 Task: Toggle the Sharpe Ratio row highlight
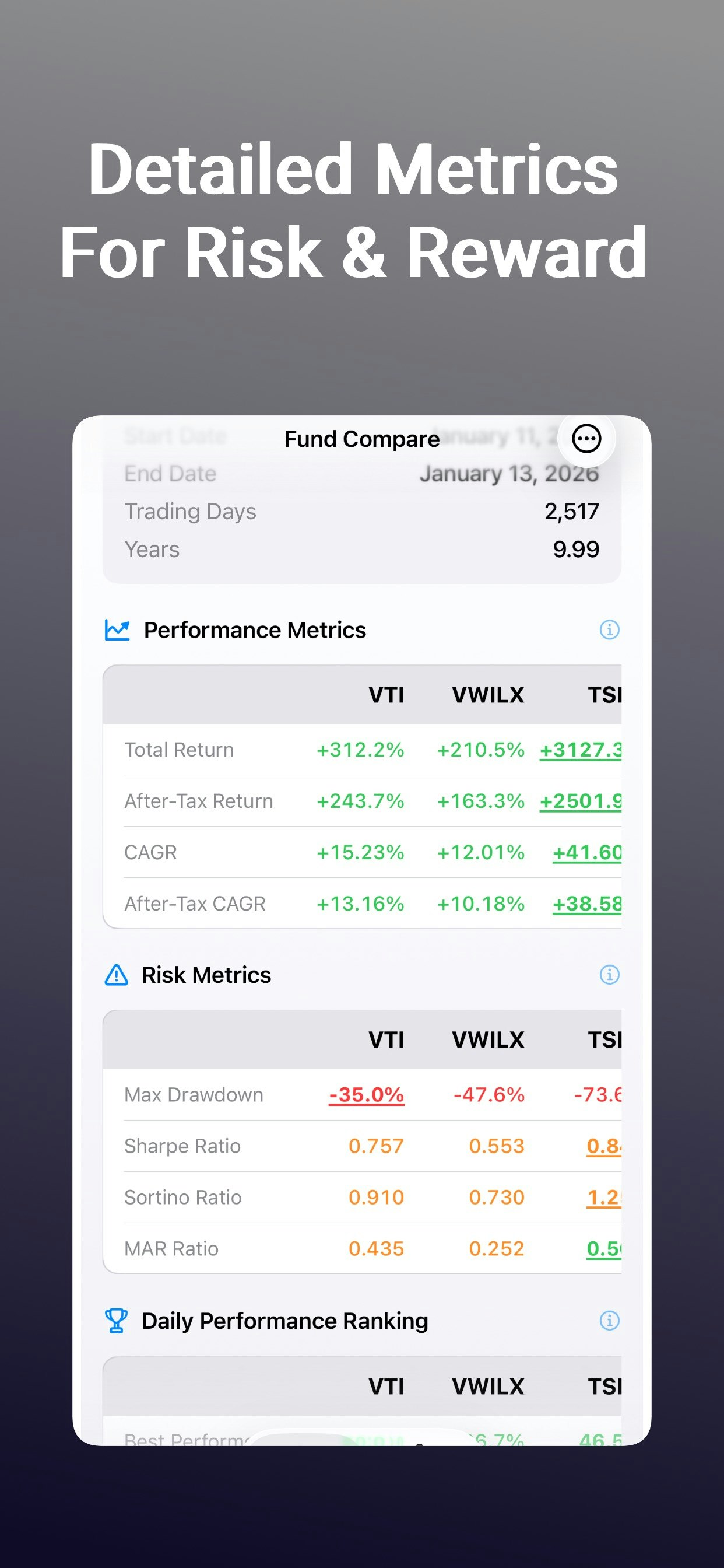(x=182, y=1146)
